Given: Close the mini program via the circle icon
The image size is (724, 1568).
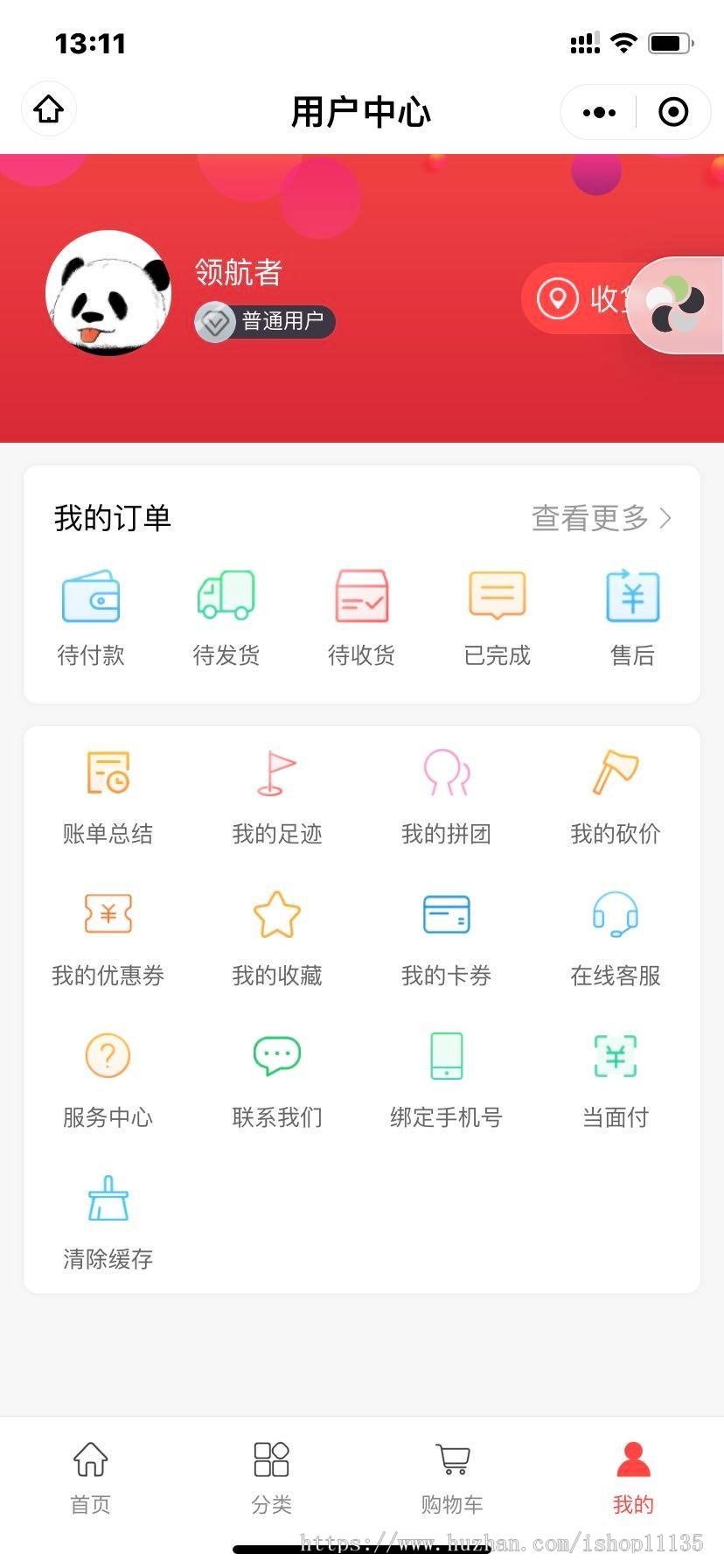Looking at the screenshot, I should 672,112.
